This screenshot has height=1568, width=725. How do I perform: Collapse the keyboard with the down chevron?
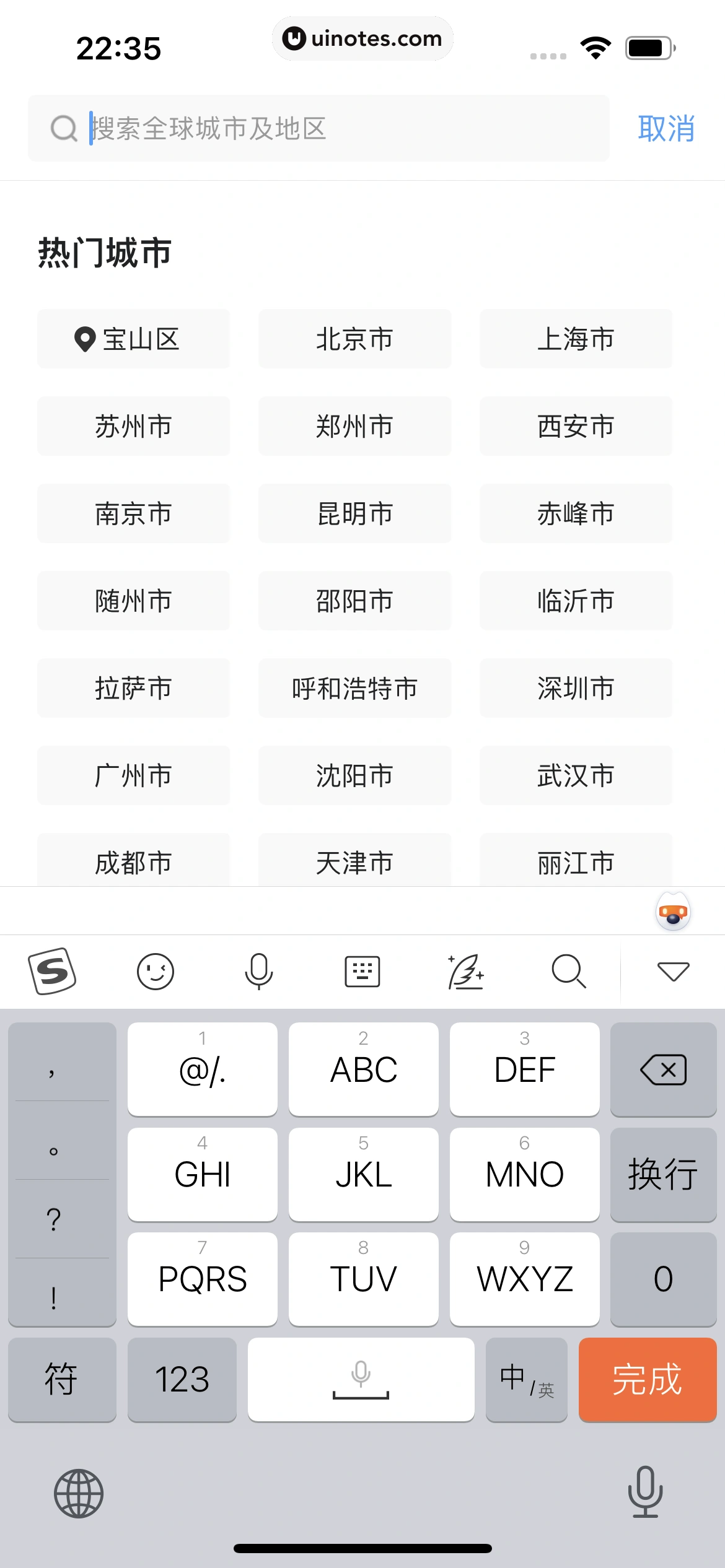(673, 971)
